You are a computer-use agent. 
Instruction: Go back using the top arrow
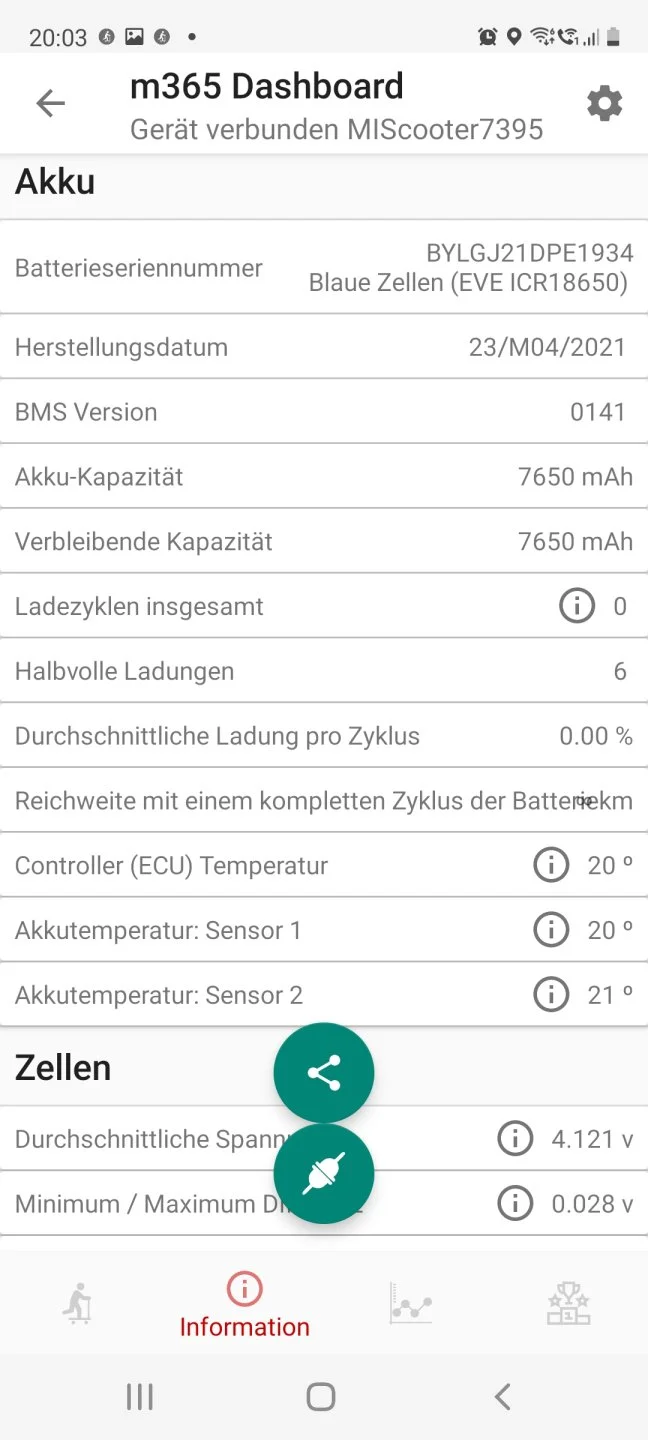50,103
